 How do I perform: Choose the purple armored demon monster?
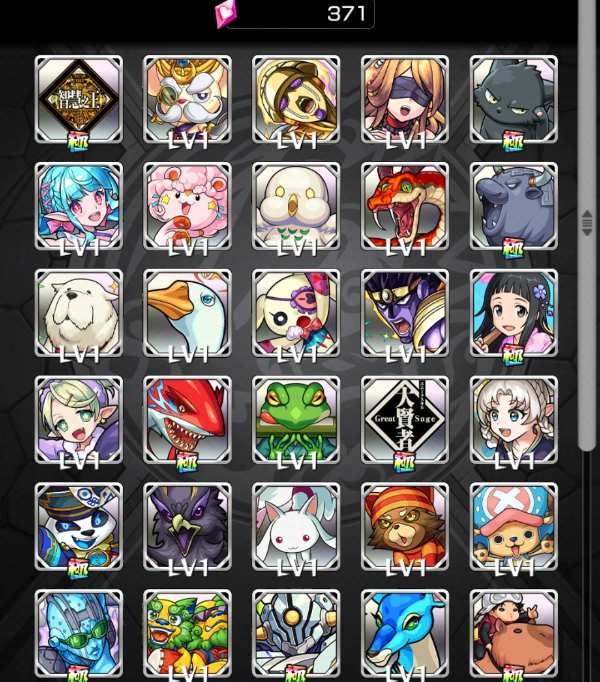click(x=405, y=312)
